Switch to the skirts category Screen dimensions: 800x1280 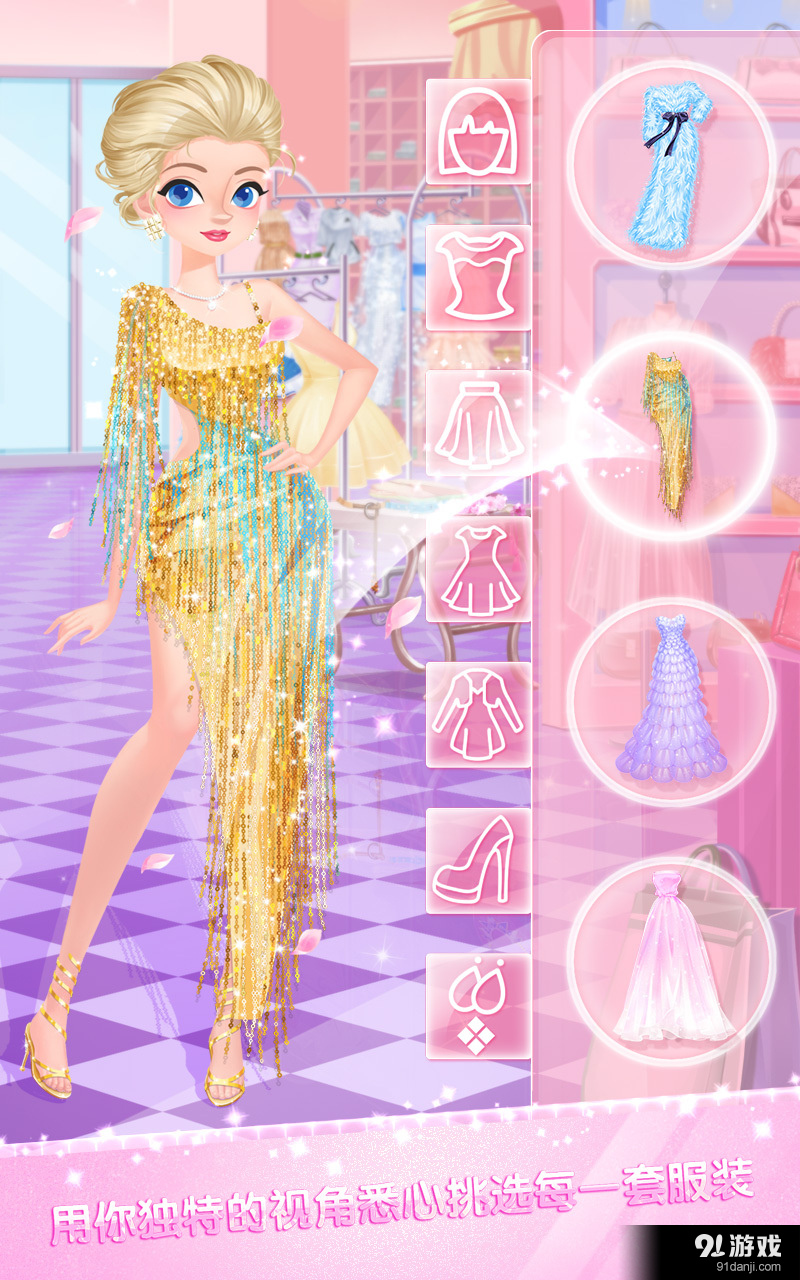coord(479,423)
